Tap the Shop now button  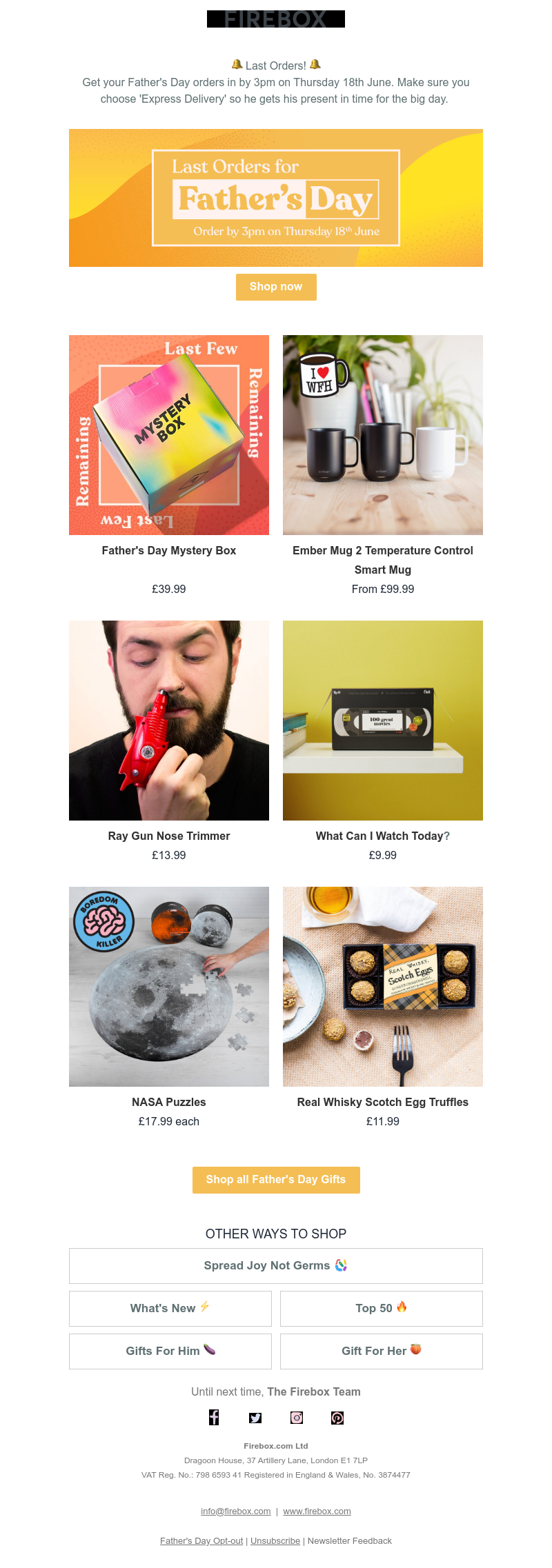(276, 287)
